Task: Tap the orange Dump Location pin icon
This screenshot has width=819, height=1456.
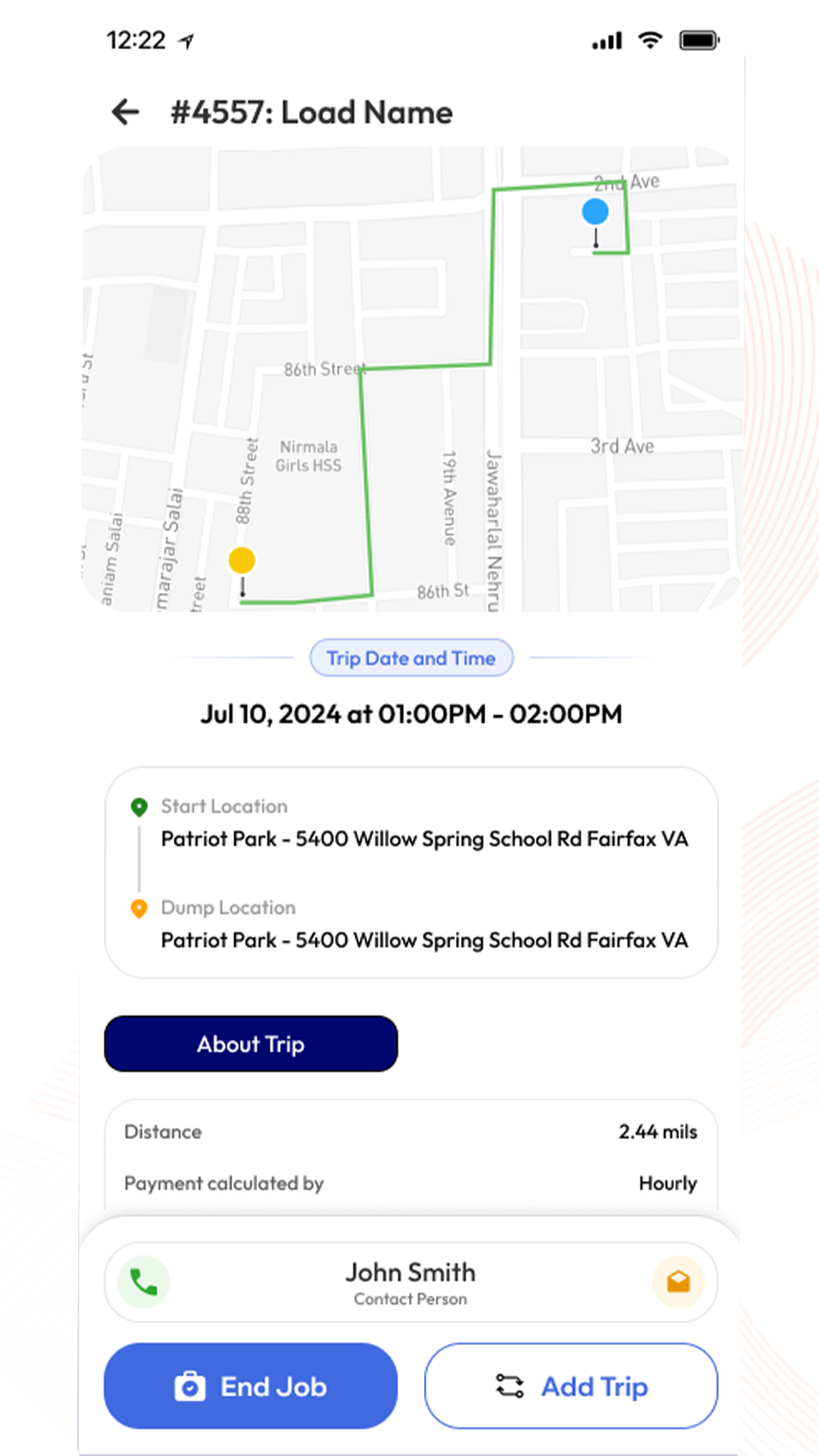Action: point(140,908)
